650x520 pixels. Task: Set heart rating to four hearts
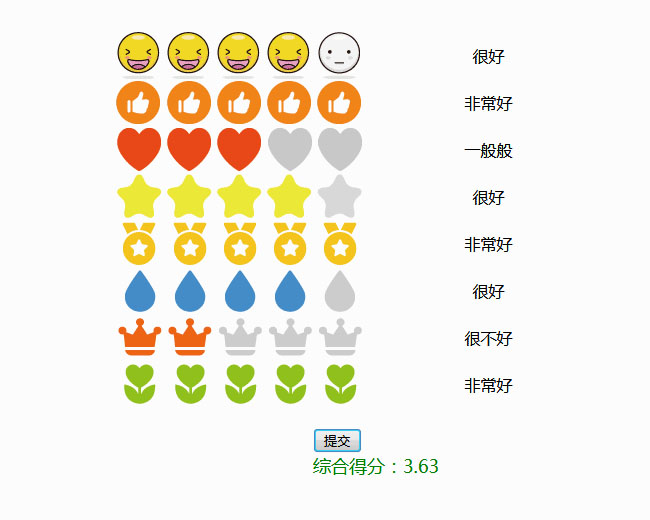(289, 149)
